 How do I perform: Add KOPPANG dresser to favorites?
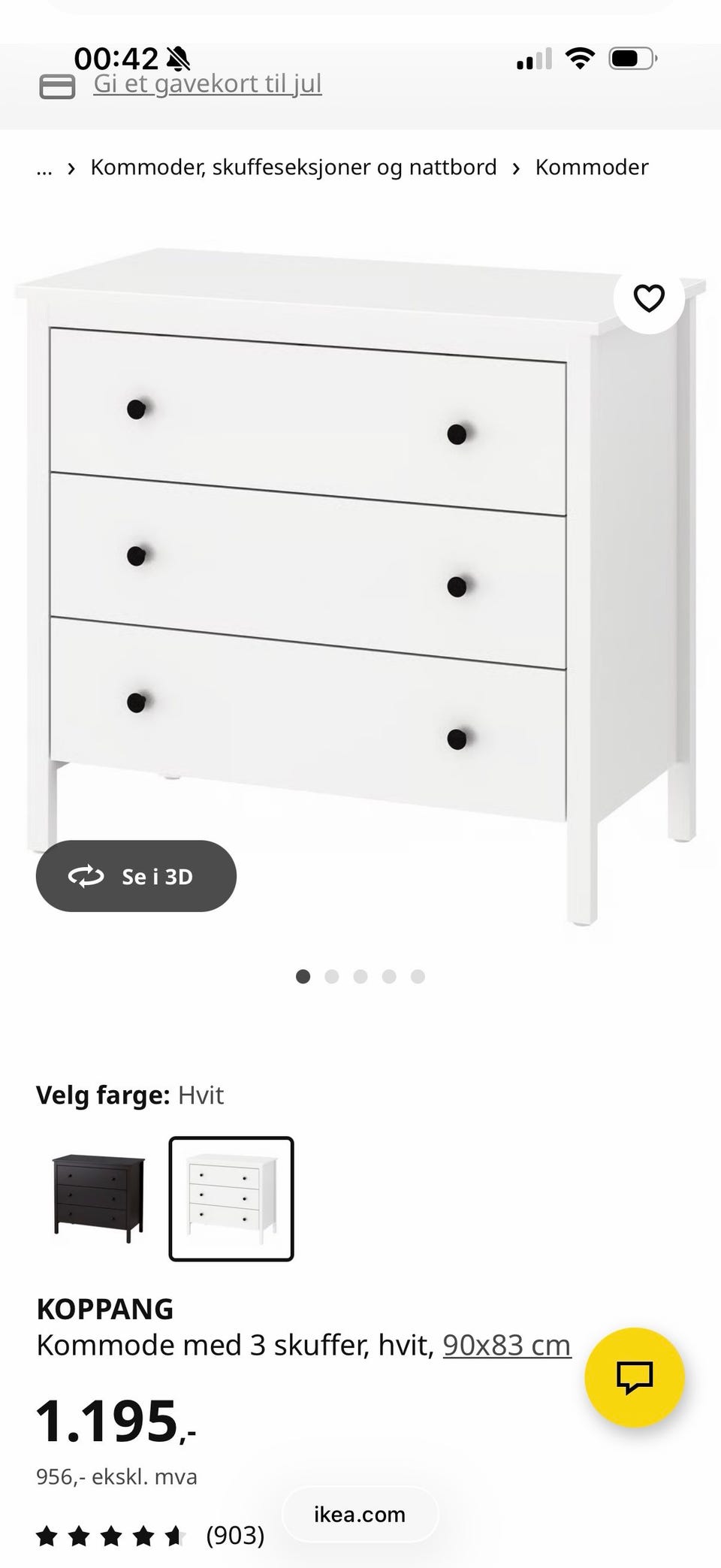click(x=649, y=298)
